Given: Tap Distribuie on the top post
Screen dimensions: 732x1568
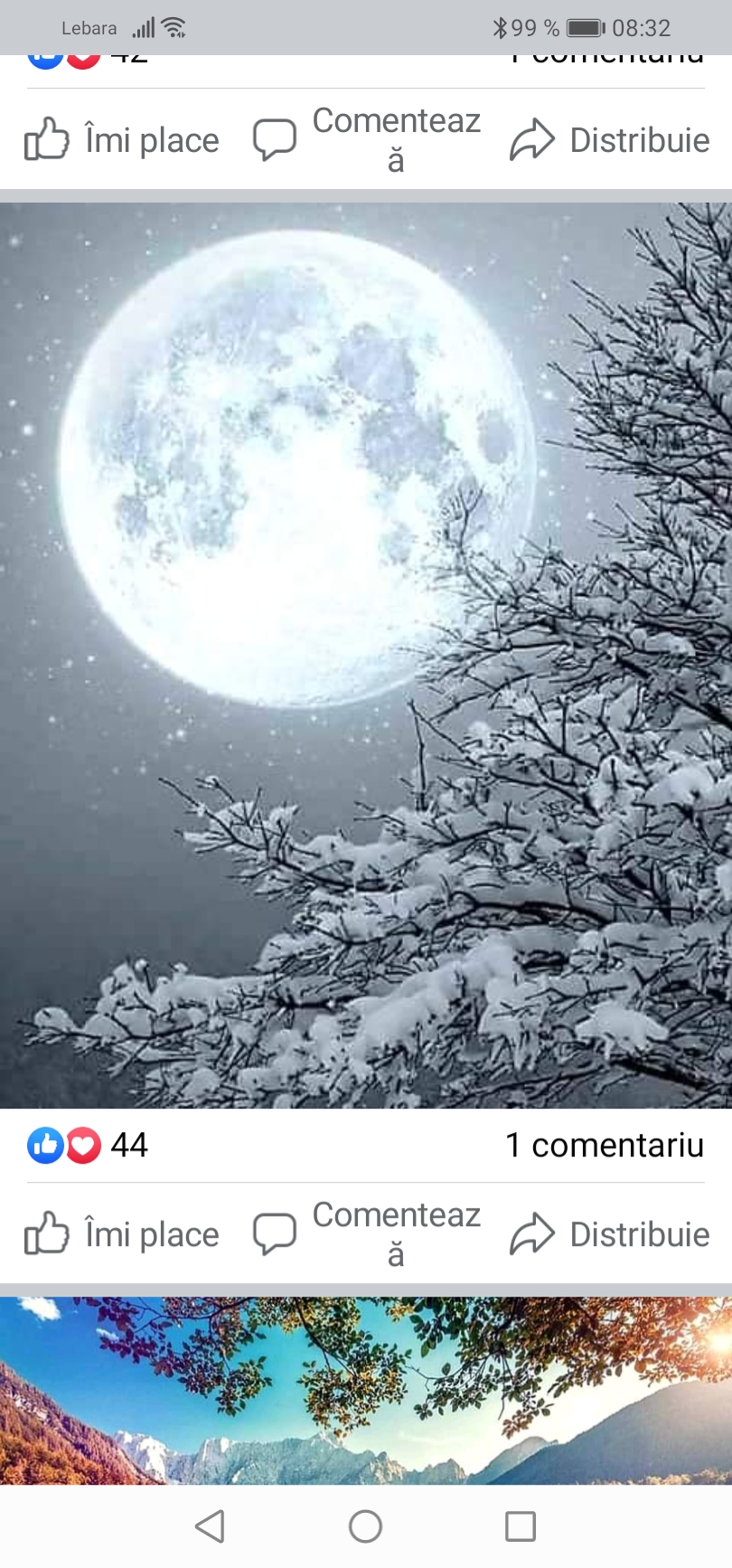Looking at the screenshot, I should tap(610, 140).
